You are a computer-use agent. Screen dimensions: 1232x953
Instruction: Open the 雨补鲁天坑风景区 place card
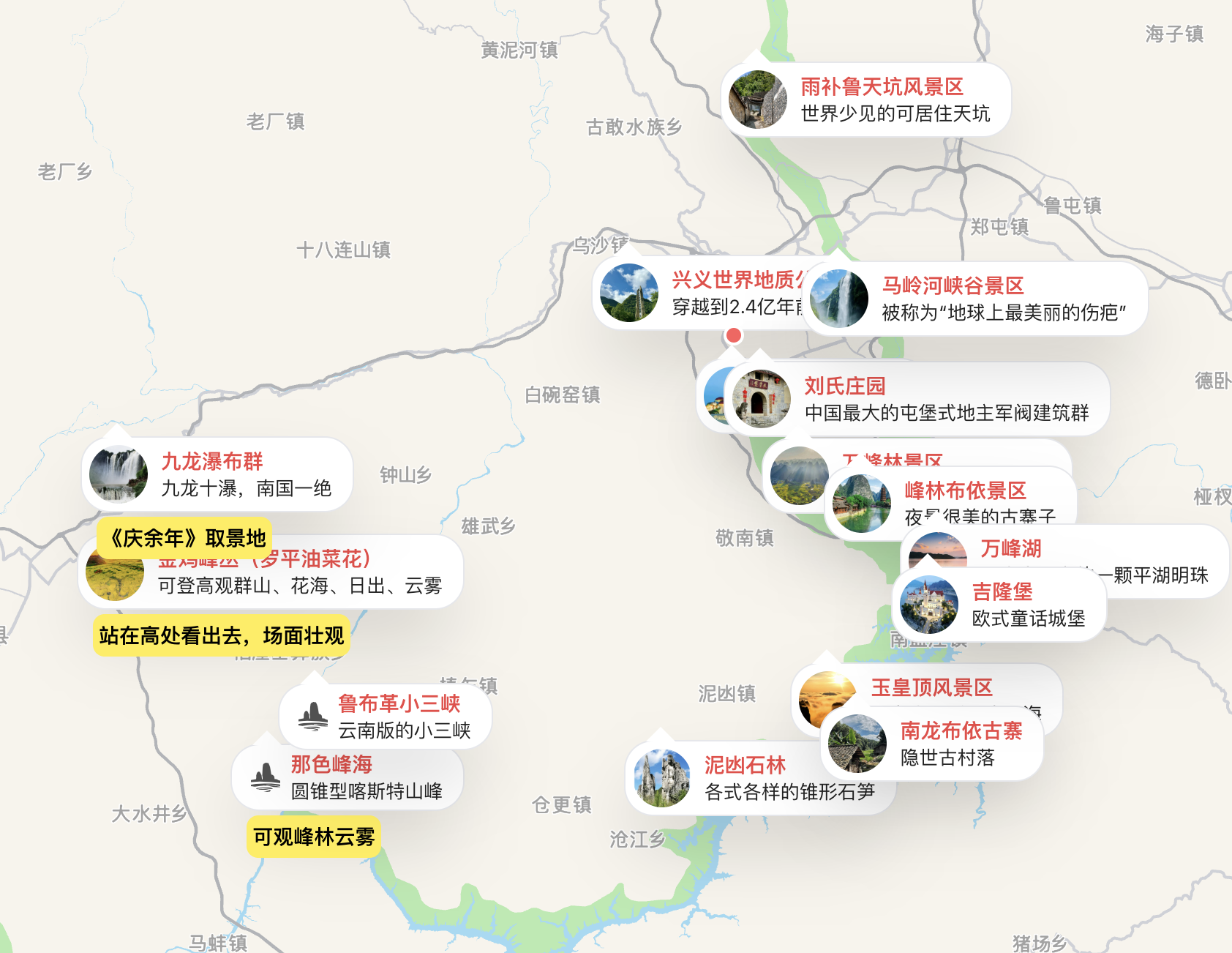pos(866,100)
